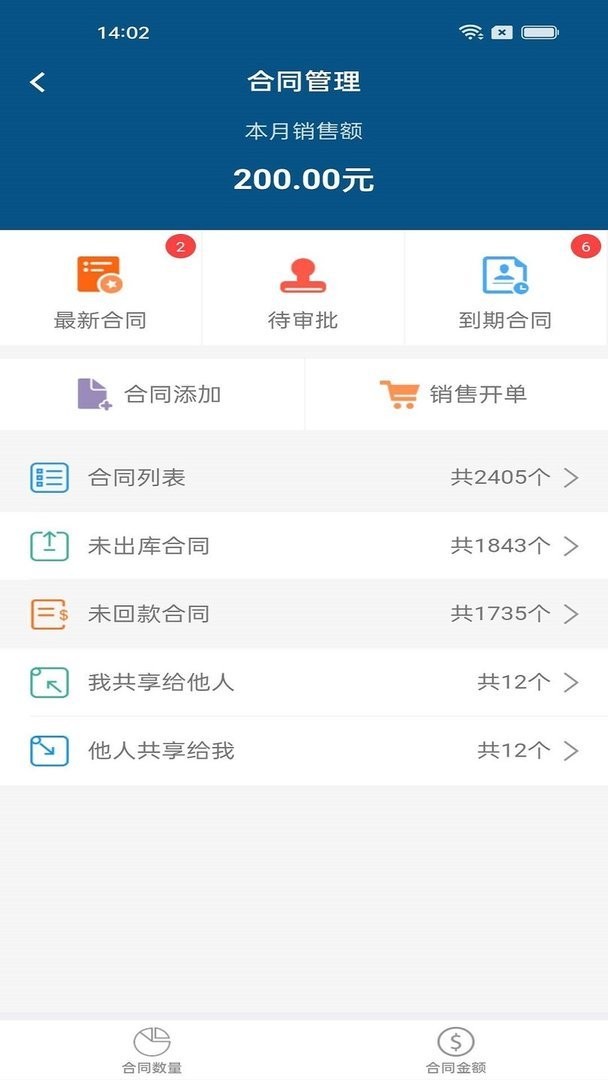This screenshot has height=1080, width=608.
Task: View 到期合同 expiring contracts
Action: pos(505,291)
